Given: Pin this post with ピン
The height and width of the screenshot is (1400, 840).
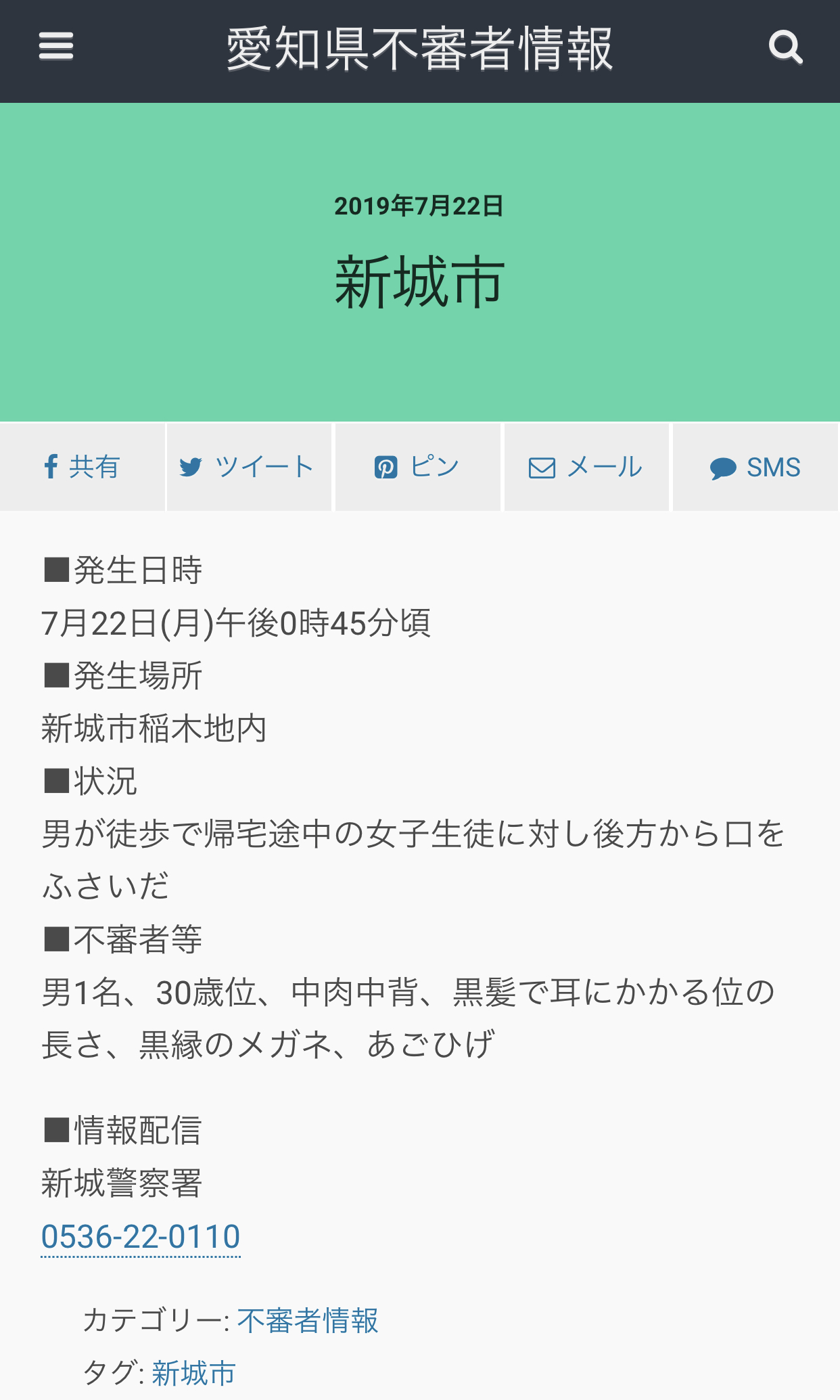Looking at the screenshot, I should point(418,467).
